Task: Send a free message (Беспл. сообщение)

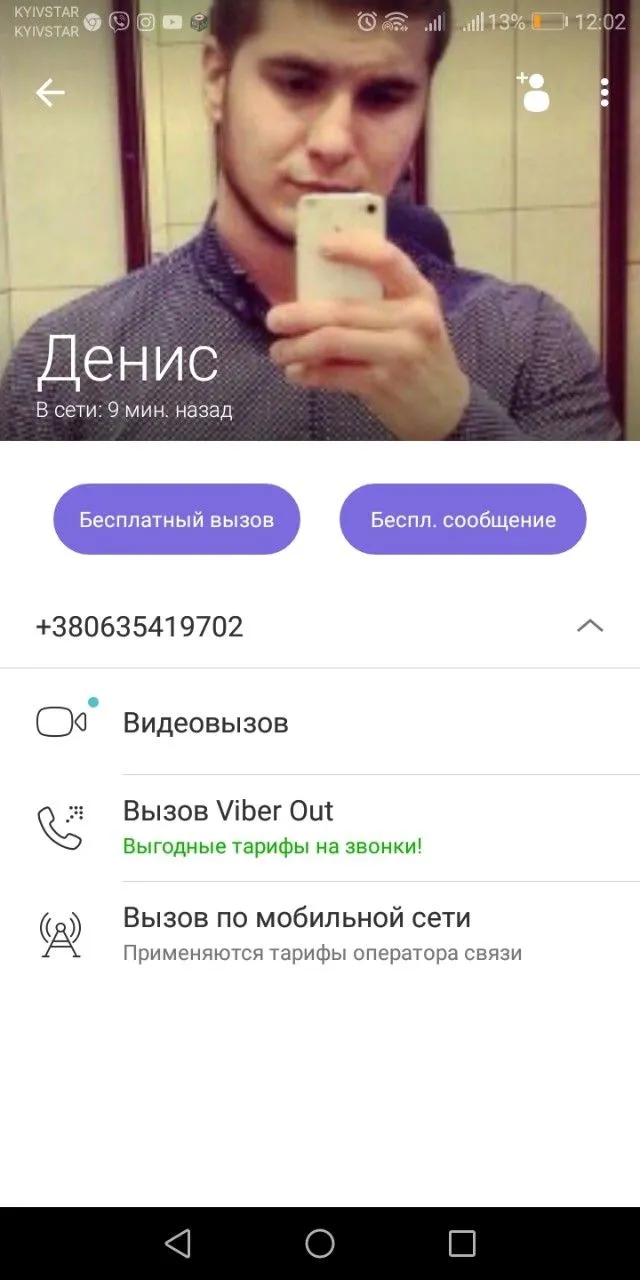Action: pyautogui.click(x=463, y=520)
